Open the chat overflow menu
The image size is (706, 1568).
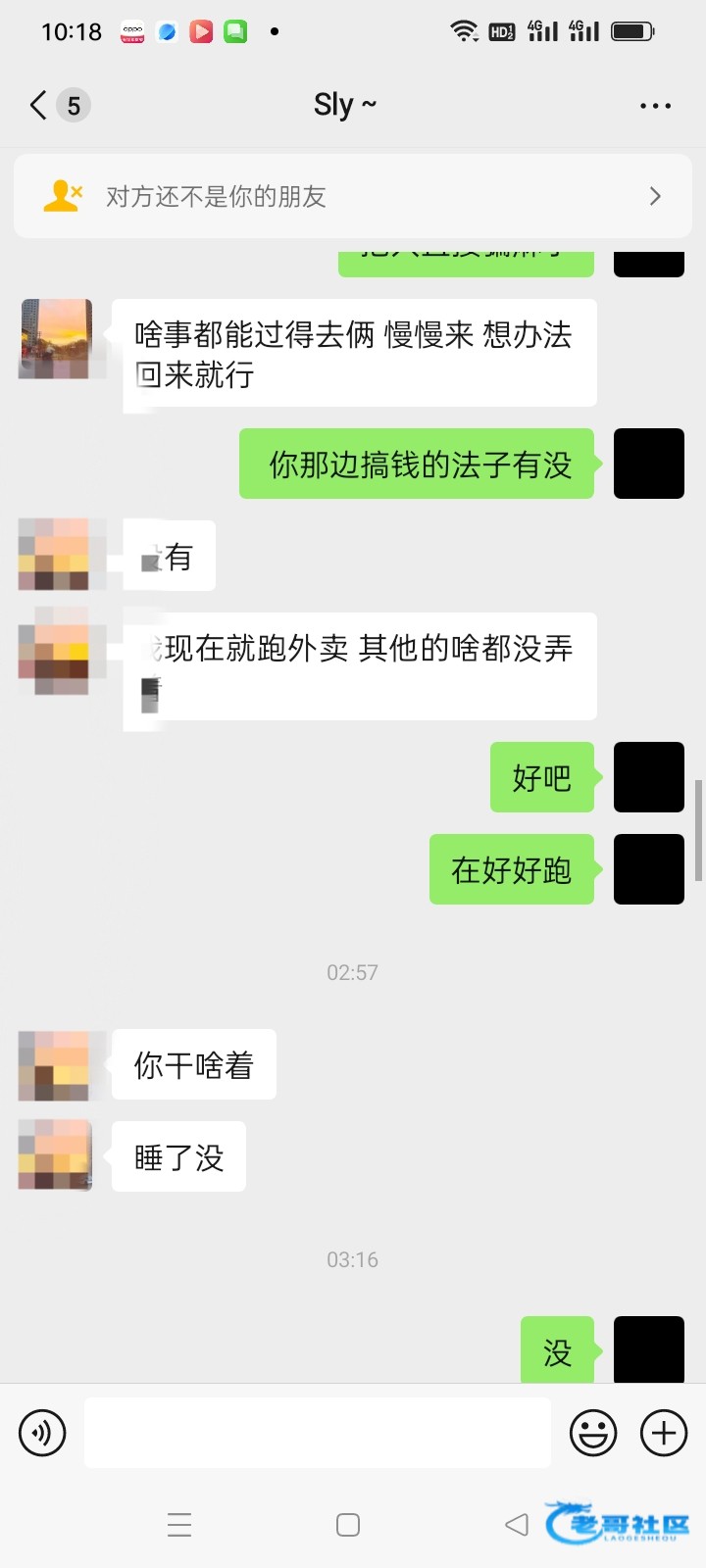(654, 105)
